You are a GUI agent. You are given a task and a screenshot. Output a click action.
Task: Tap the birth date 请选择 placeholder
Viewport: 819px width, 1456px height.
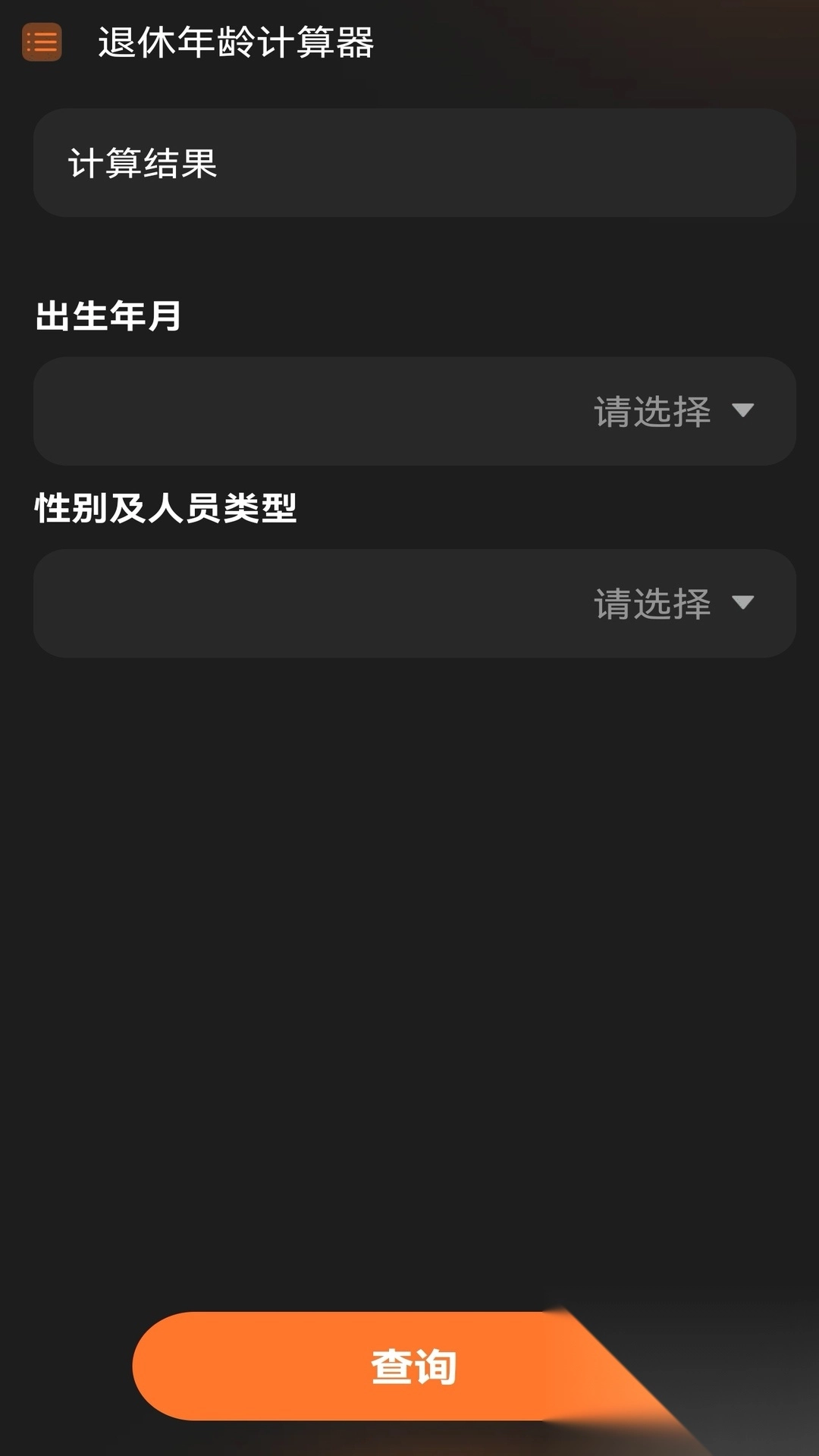tap(651, 411)
